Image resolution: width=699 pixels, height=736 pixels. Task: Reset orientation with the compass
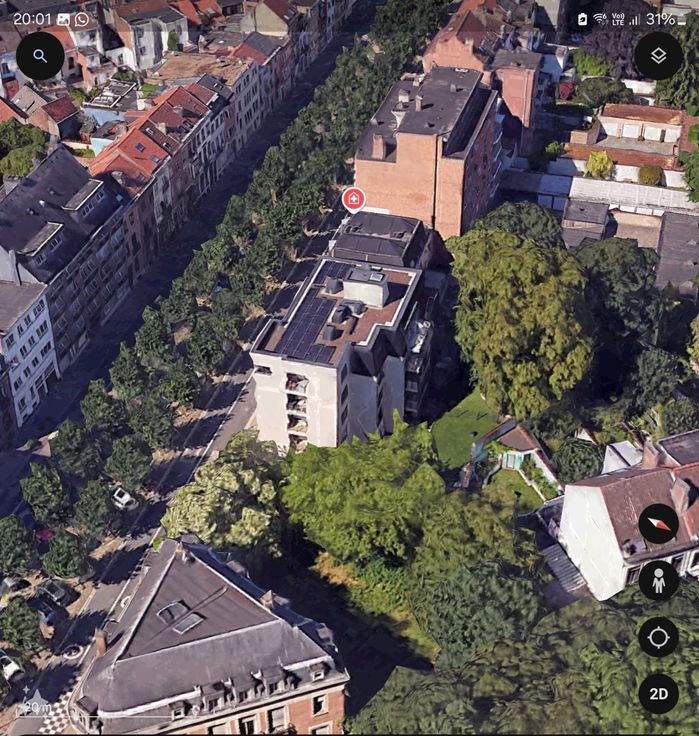tap(658, 523)
